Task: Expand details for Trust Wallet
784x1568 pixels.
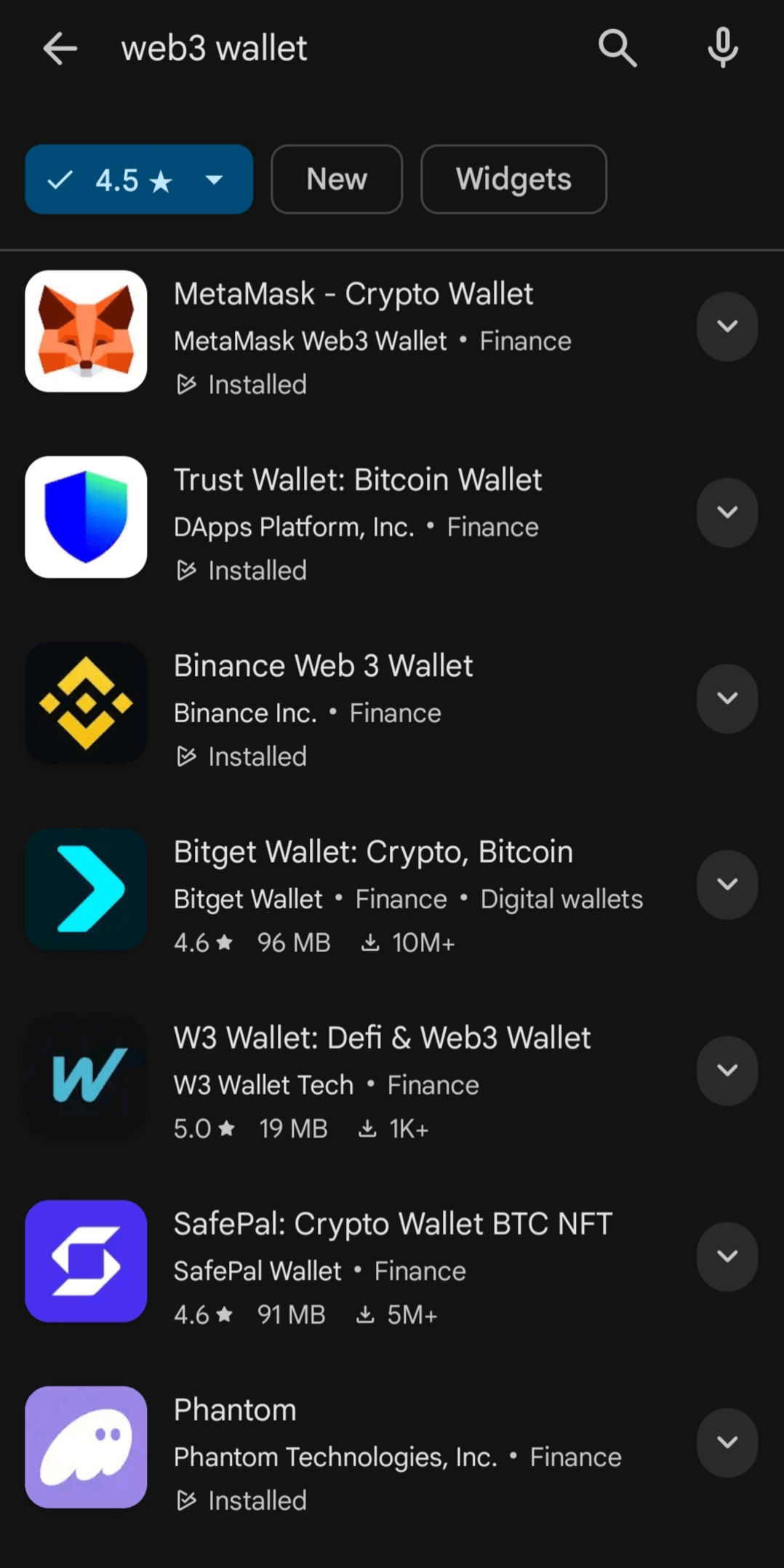Action: point(727,513)
